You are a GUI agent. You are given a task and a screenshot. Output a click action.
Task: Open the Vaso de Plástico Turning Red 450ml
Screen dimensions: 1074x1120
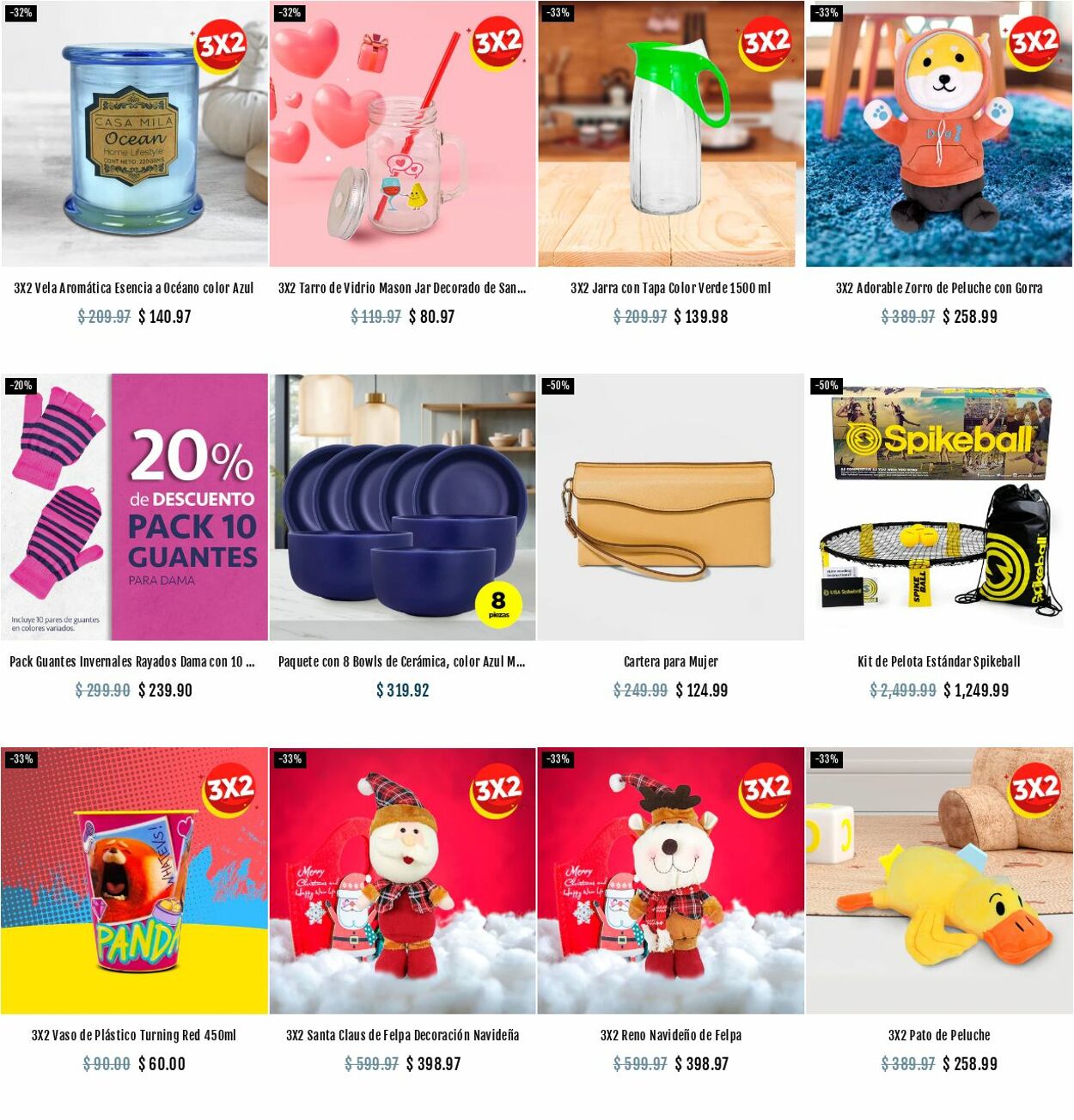(134, 880)
